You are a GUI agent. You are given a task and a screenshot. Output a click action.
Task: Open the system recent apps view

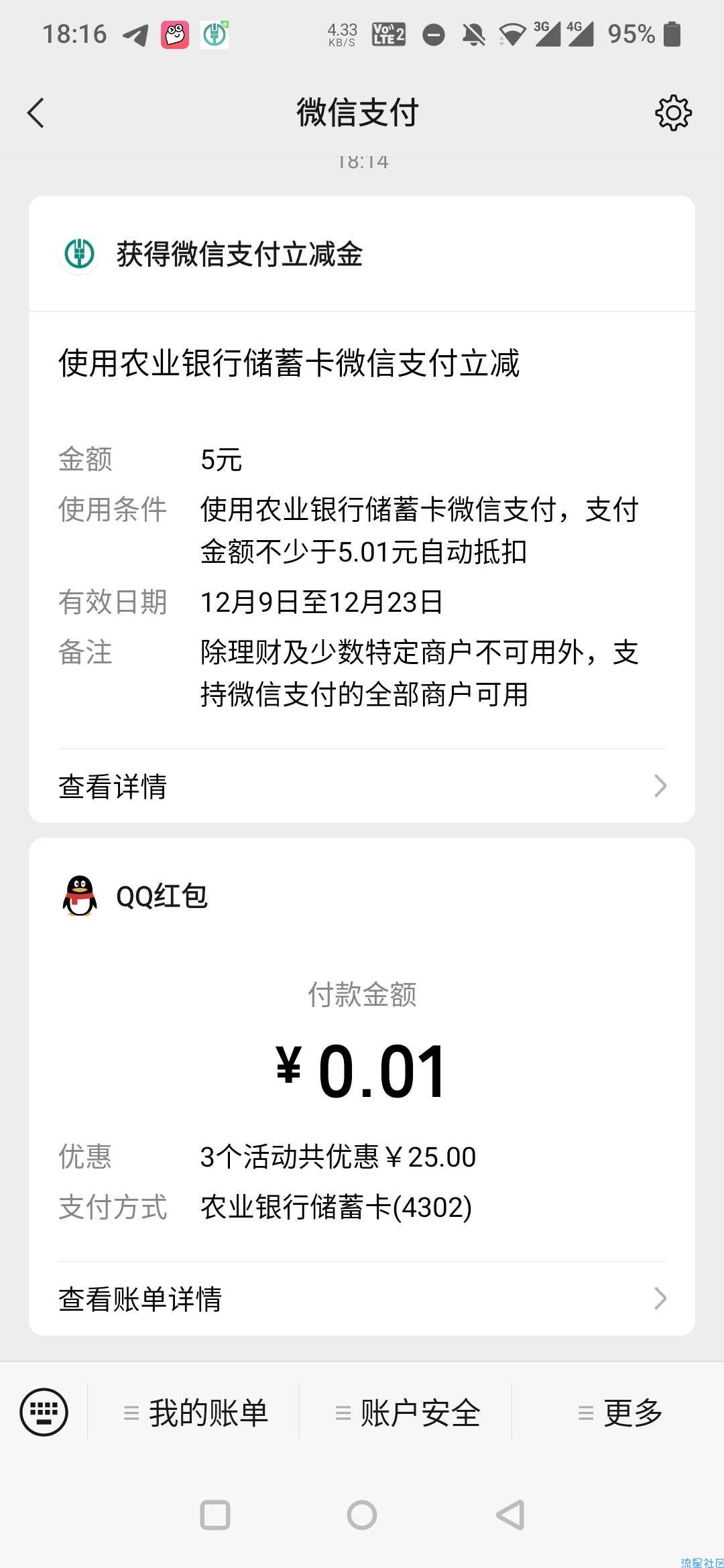point(215,1515)
